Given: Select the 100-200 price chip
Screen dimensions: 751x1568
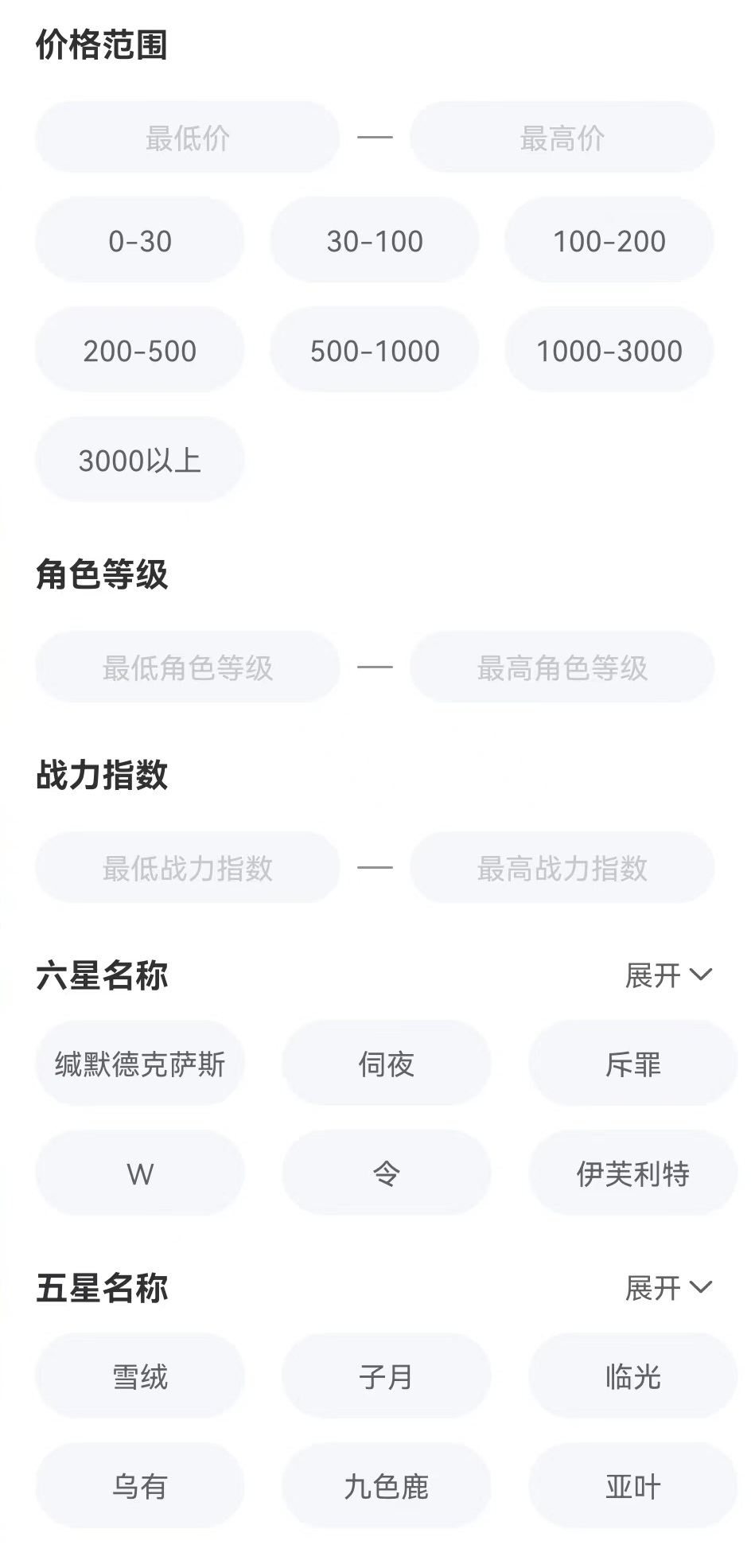Looking at the screenshot, I should tap(609, 241).
